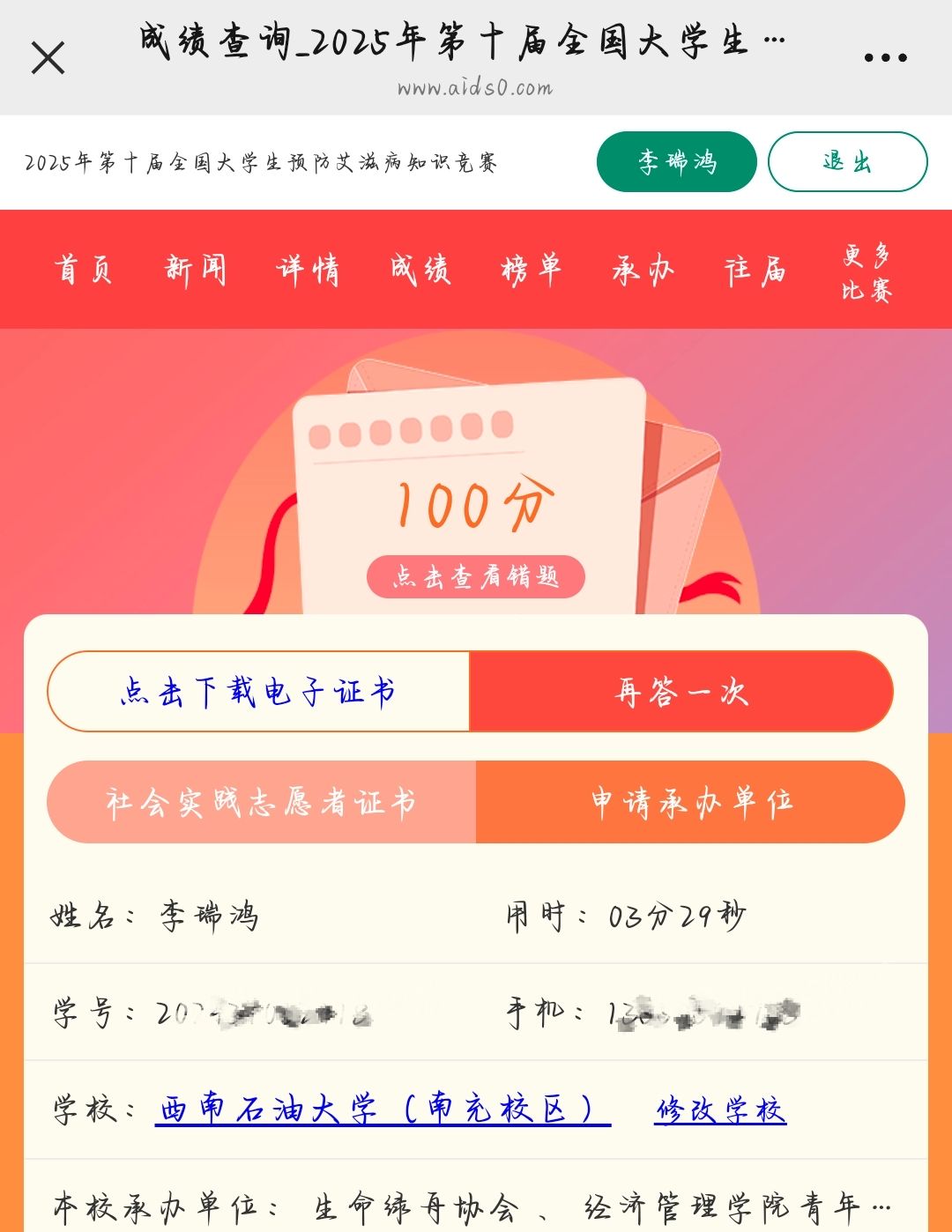The image size is (952, 1232).
Task: Go to 首页 home tab
Action: (x=84, y=270)
